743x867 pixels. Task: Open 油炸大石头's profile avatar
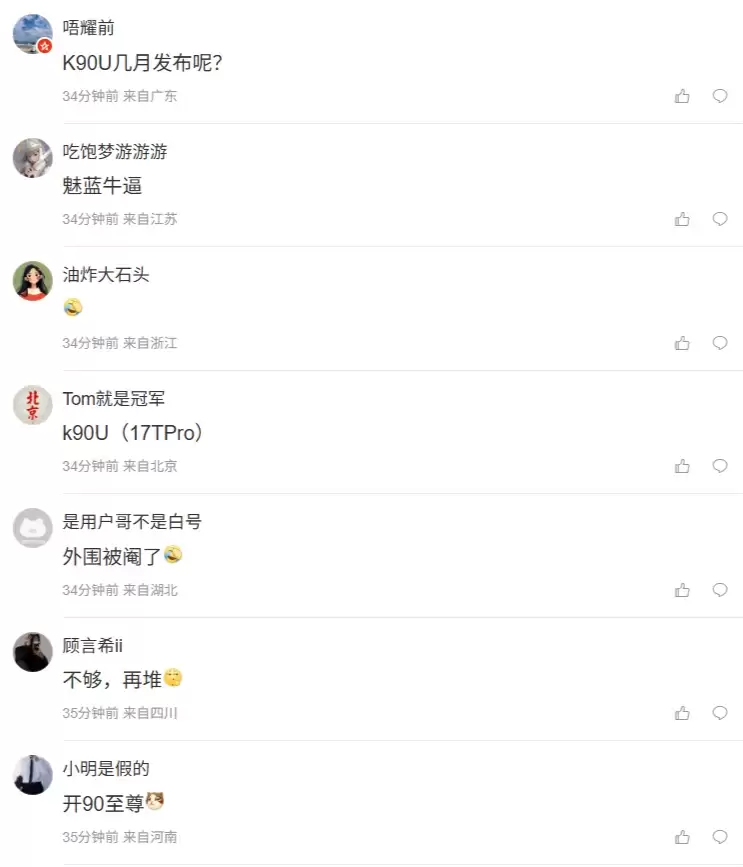click(x=32, y=281)
